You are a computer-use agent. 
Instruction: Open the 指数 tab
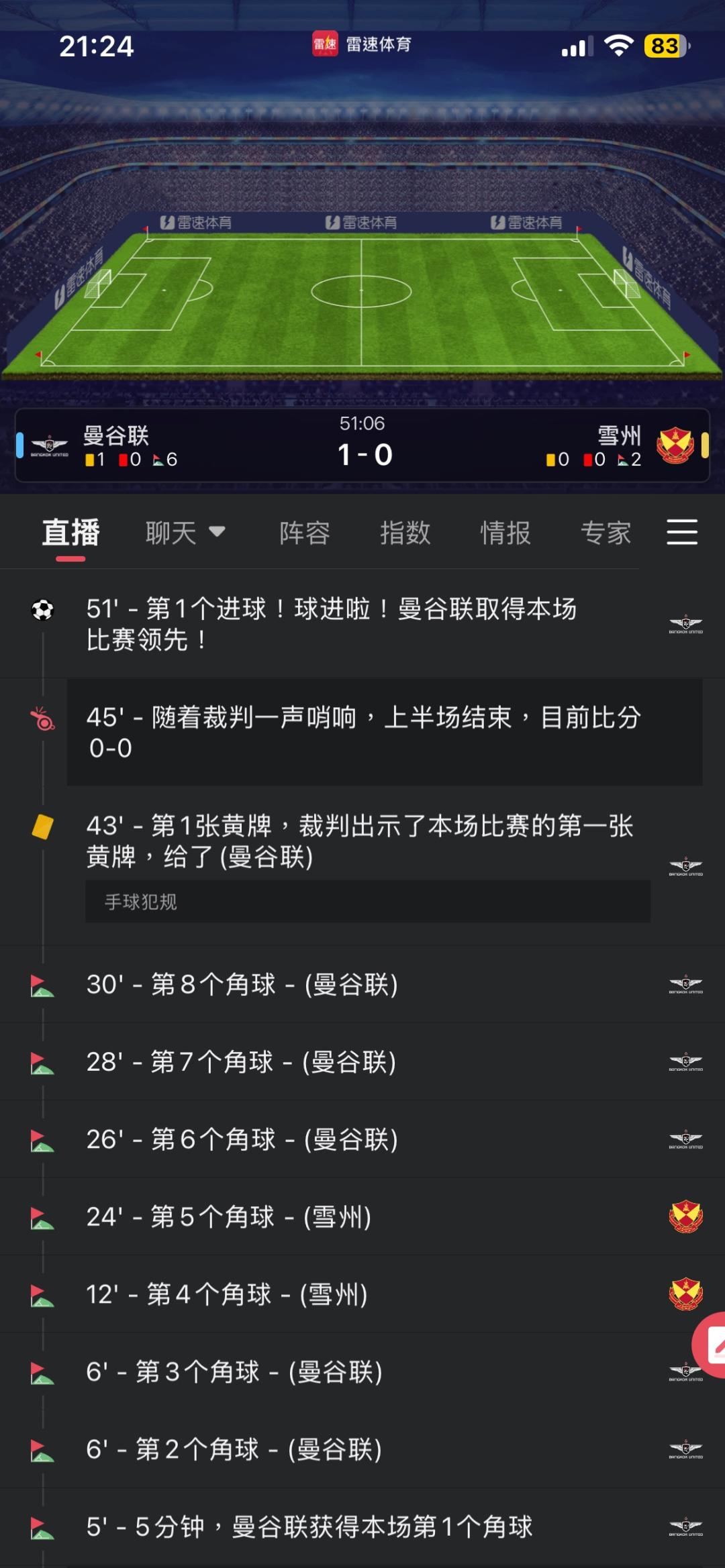[x=405, y=533]
